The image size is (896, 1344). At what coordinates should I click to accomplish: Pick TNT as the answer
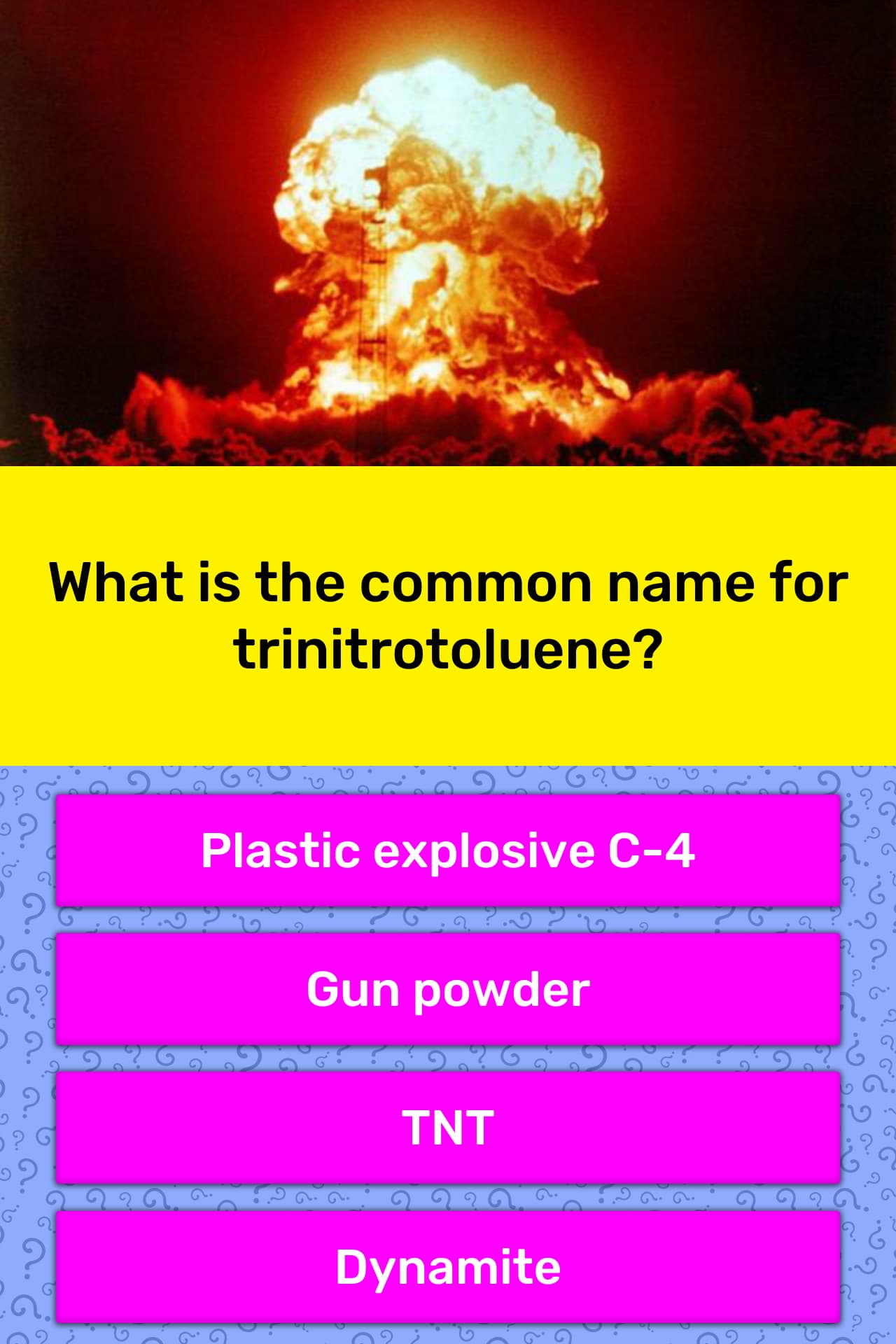click(x=448, y=1128)
